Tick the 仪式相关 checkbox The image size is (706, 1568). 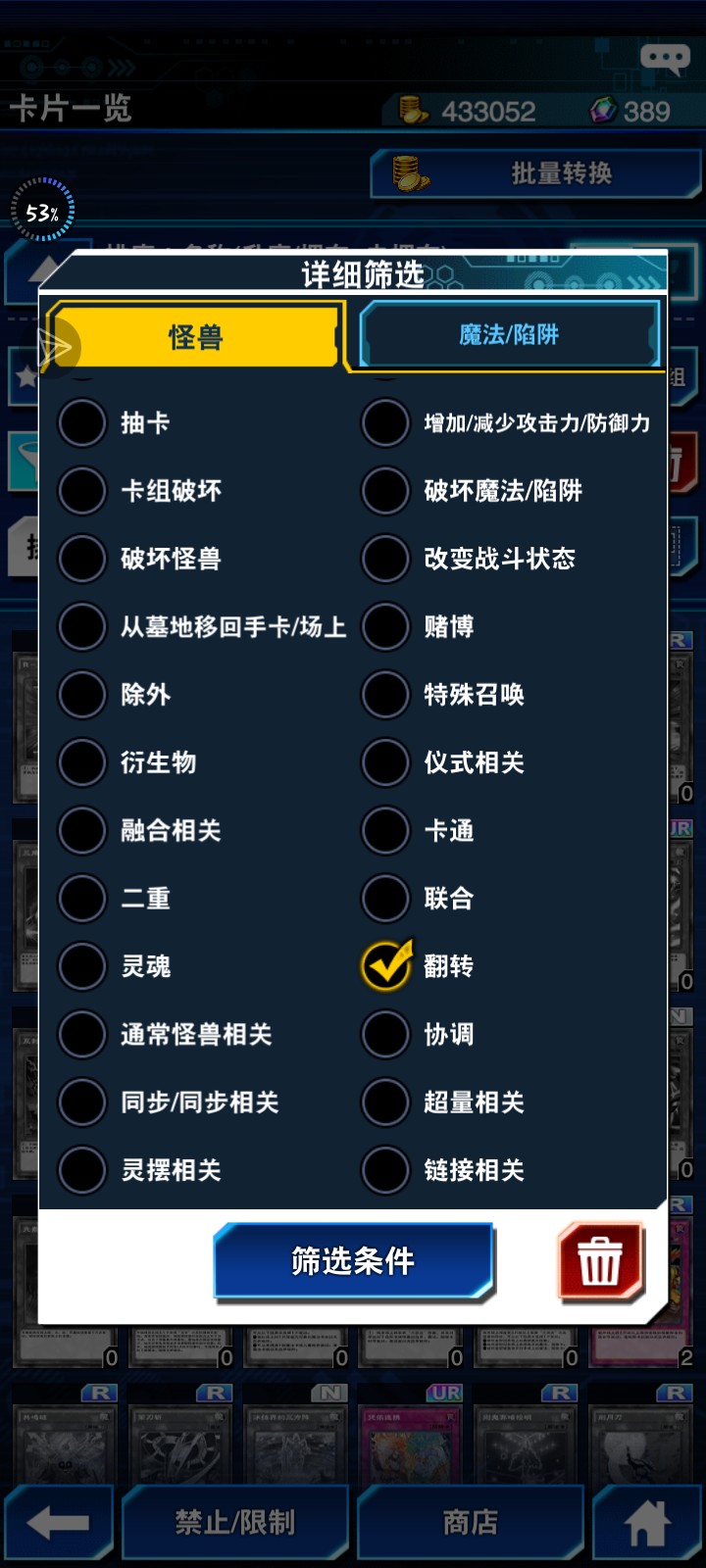(385, 762)
